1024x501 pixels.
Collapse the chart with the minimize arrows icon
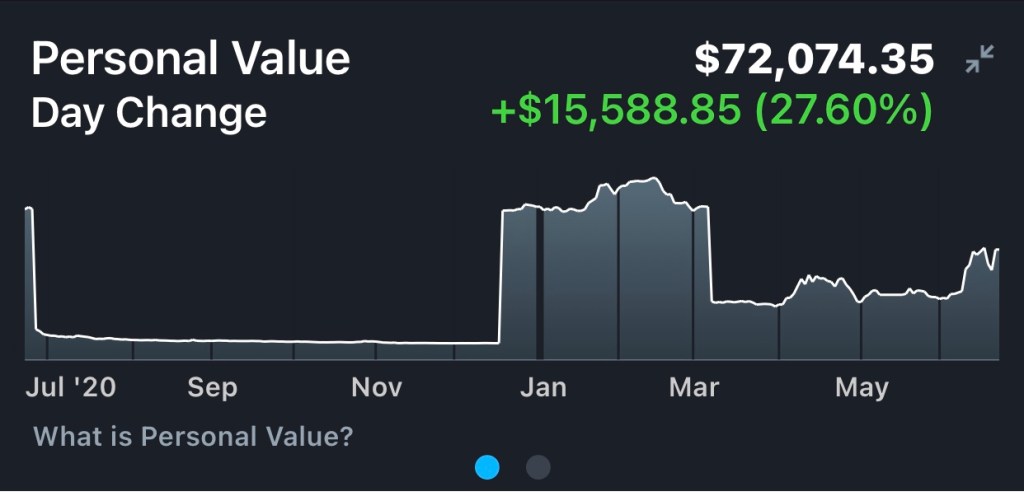(x=979, y=61)
